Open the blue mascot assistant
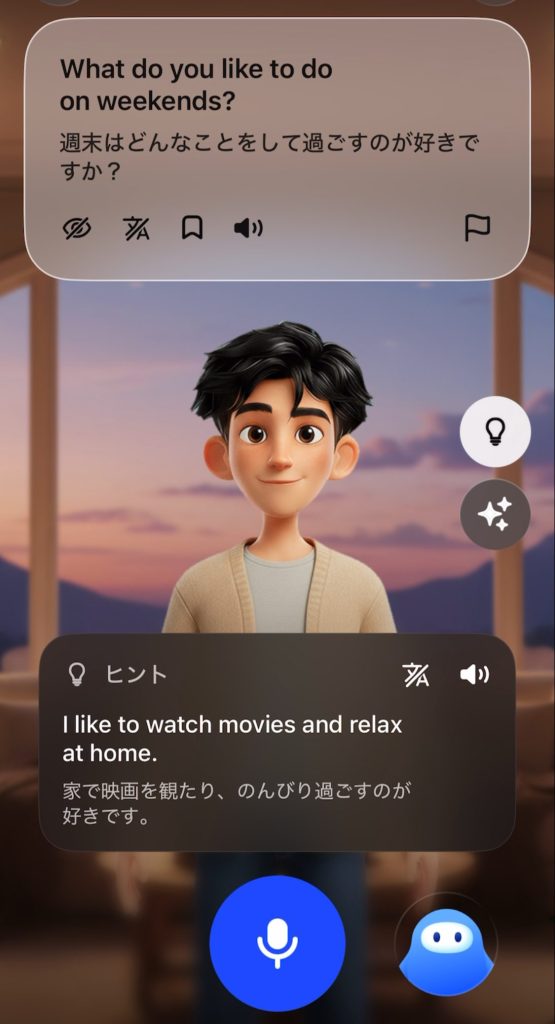This screenshot has width=555, height=1024. point(446,944)
